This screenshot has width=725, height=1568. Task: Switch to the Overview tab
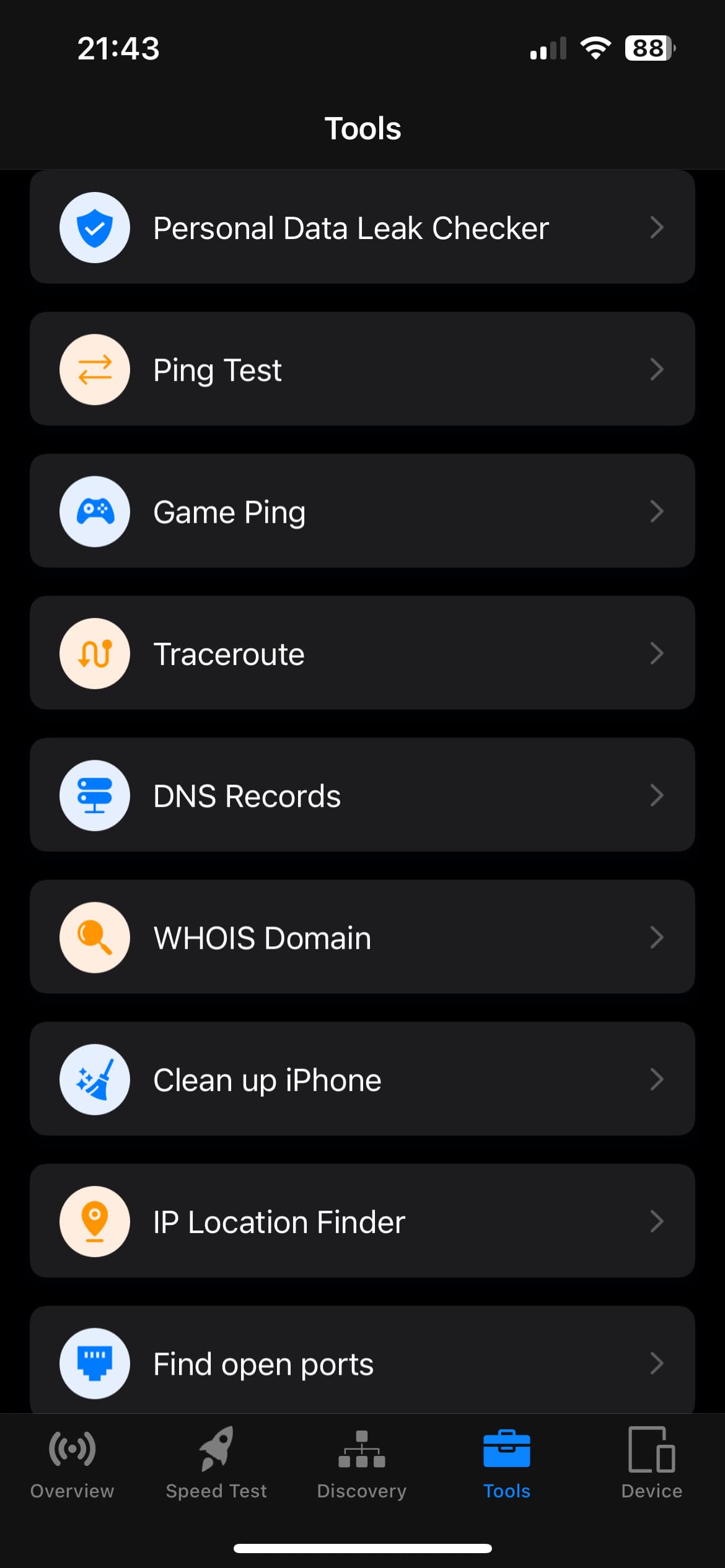click(72, 1463)
